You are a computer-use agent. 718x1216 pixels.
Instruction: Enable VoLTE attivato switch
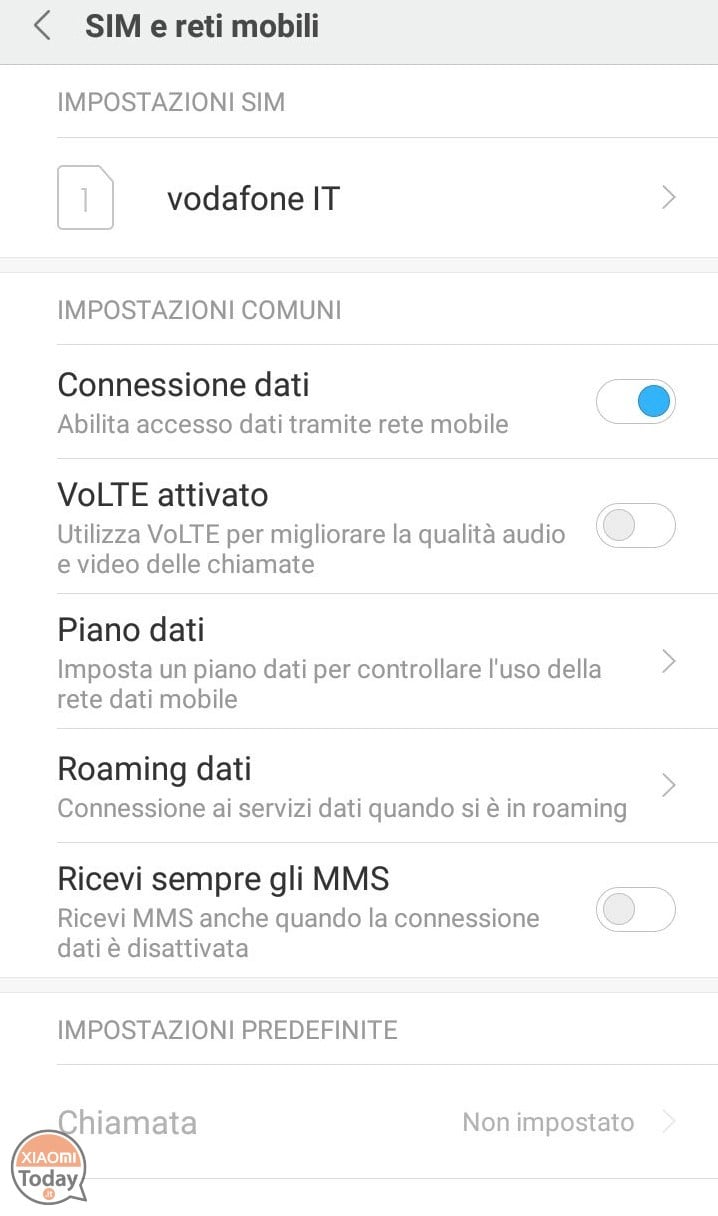636,525
